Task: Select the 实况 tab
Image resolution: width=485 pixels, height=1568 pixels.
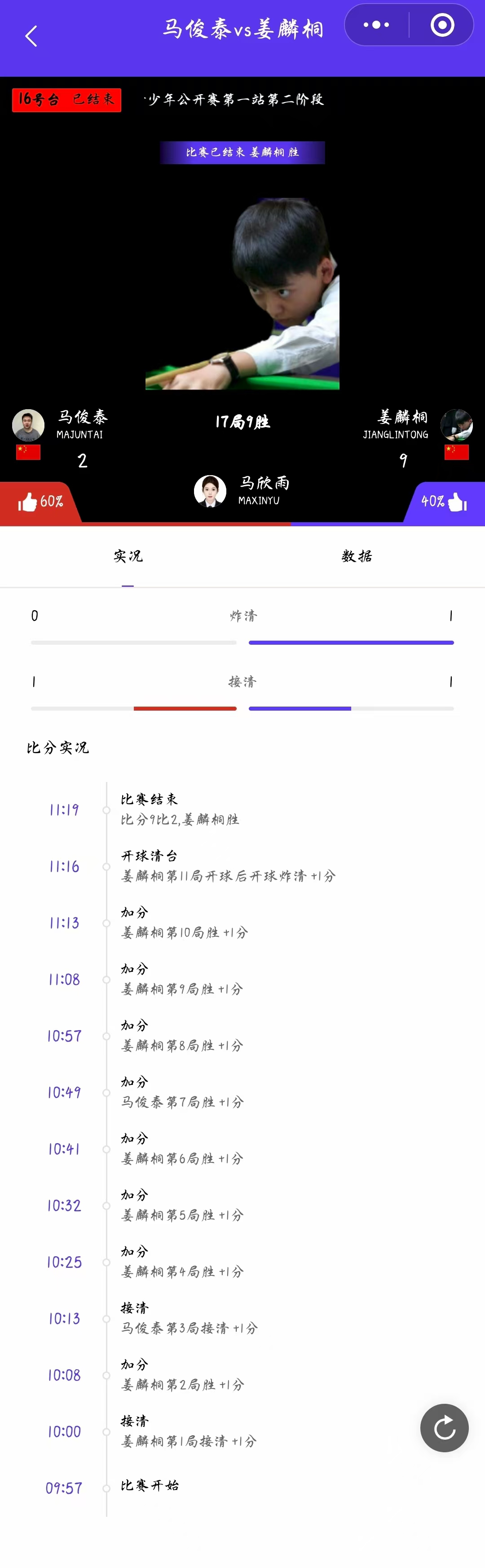Action: (128, 556)
